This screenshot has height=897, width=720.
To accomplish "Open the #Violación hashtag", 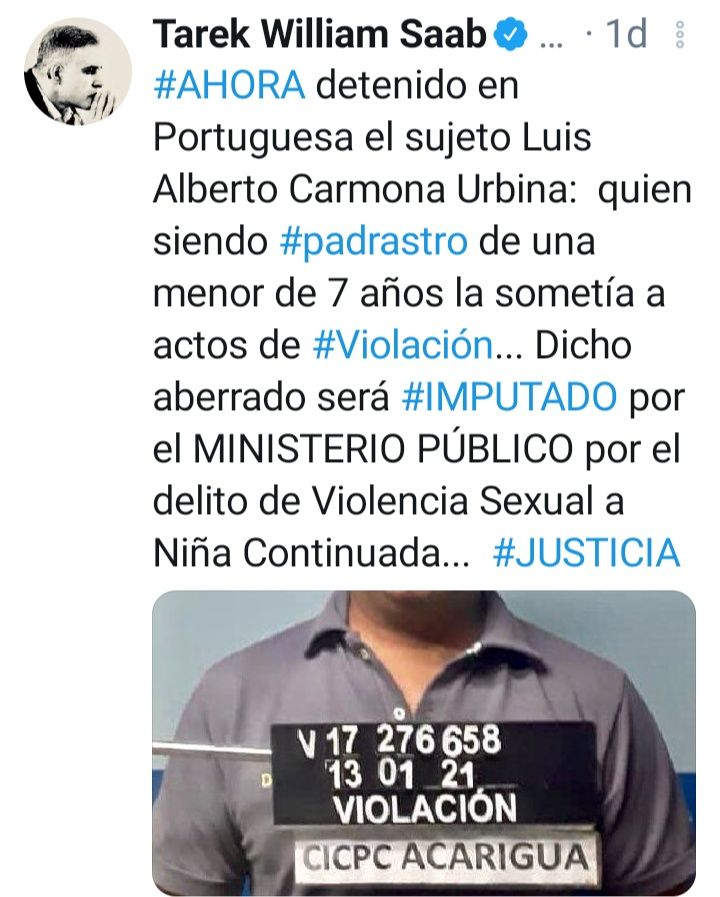I will pos(403,345).
